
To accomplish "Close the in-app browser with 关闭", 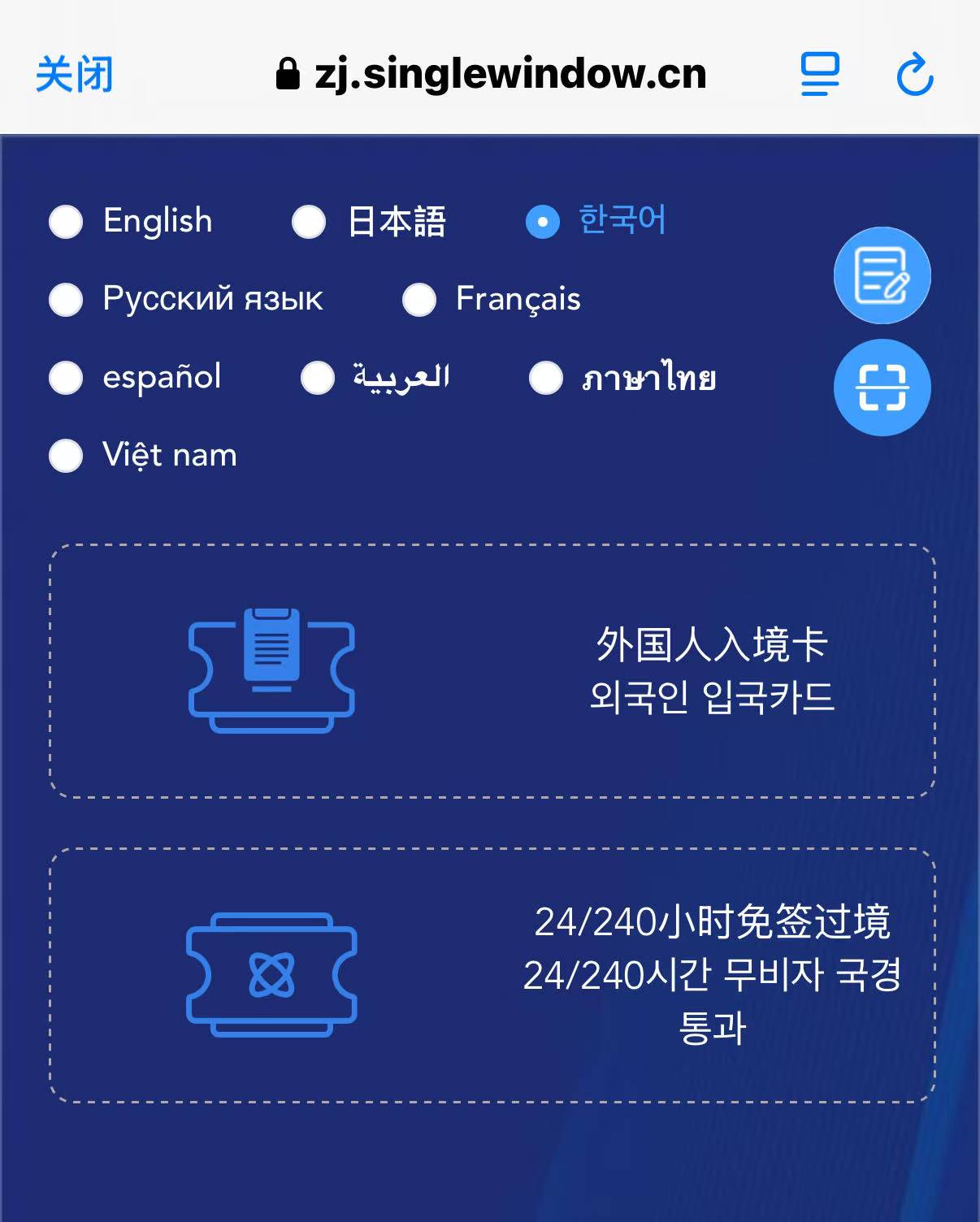I will [74, 75].
